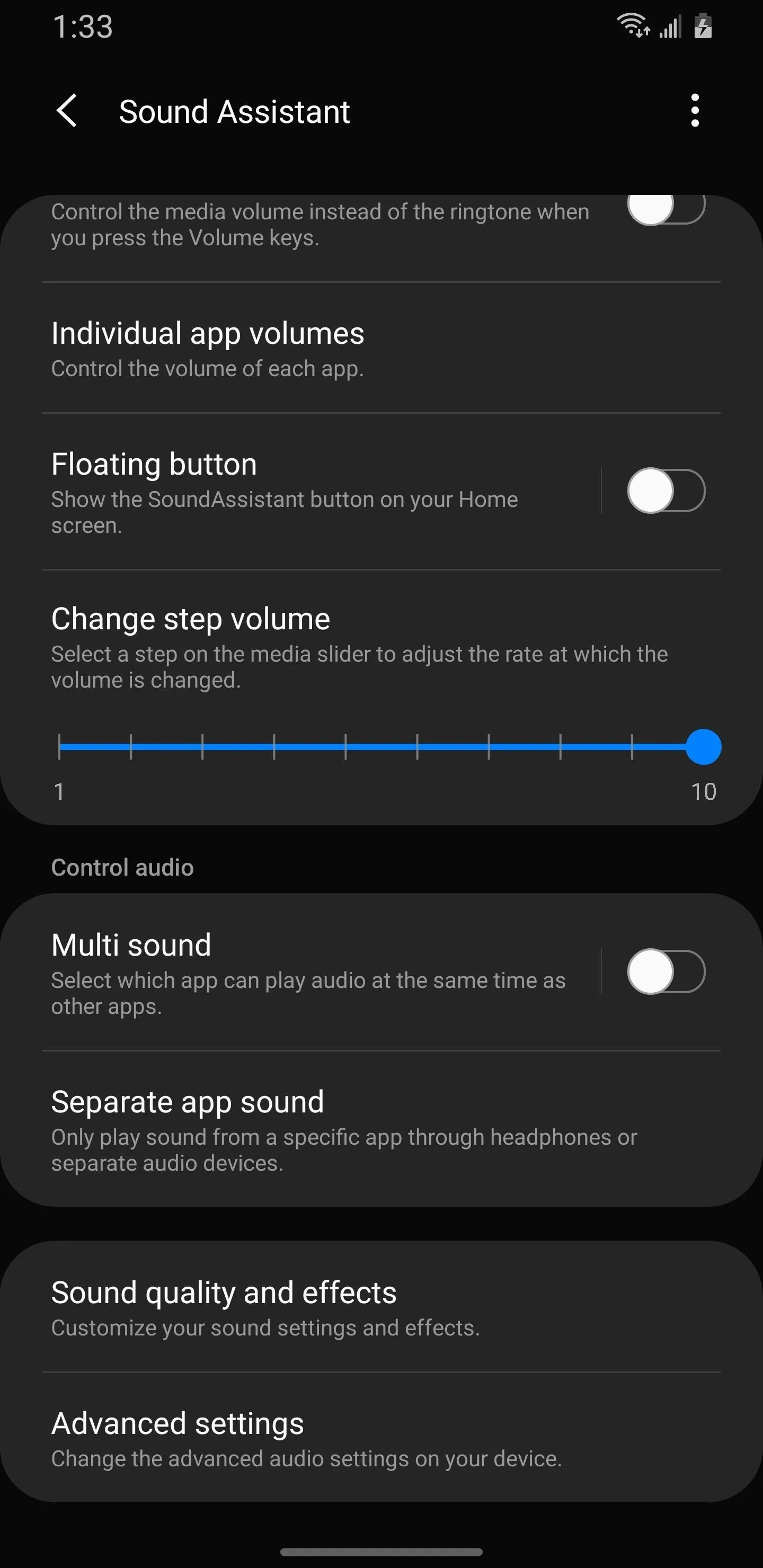Open Individual app volumes
Screen dimensions: 763x1568
(381, 348)
